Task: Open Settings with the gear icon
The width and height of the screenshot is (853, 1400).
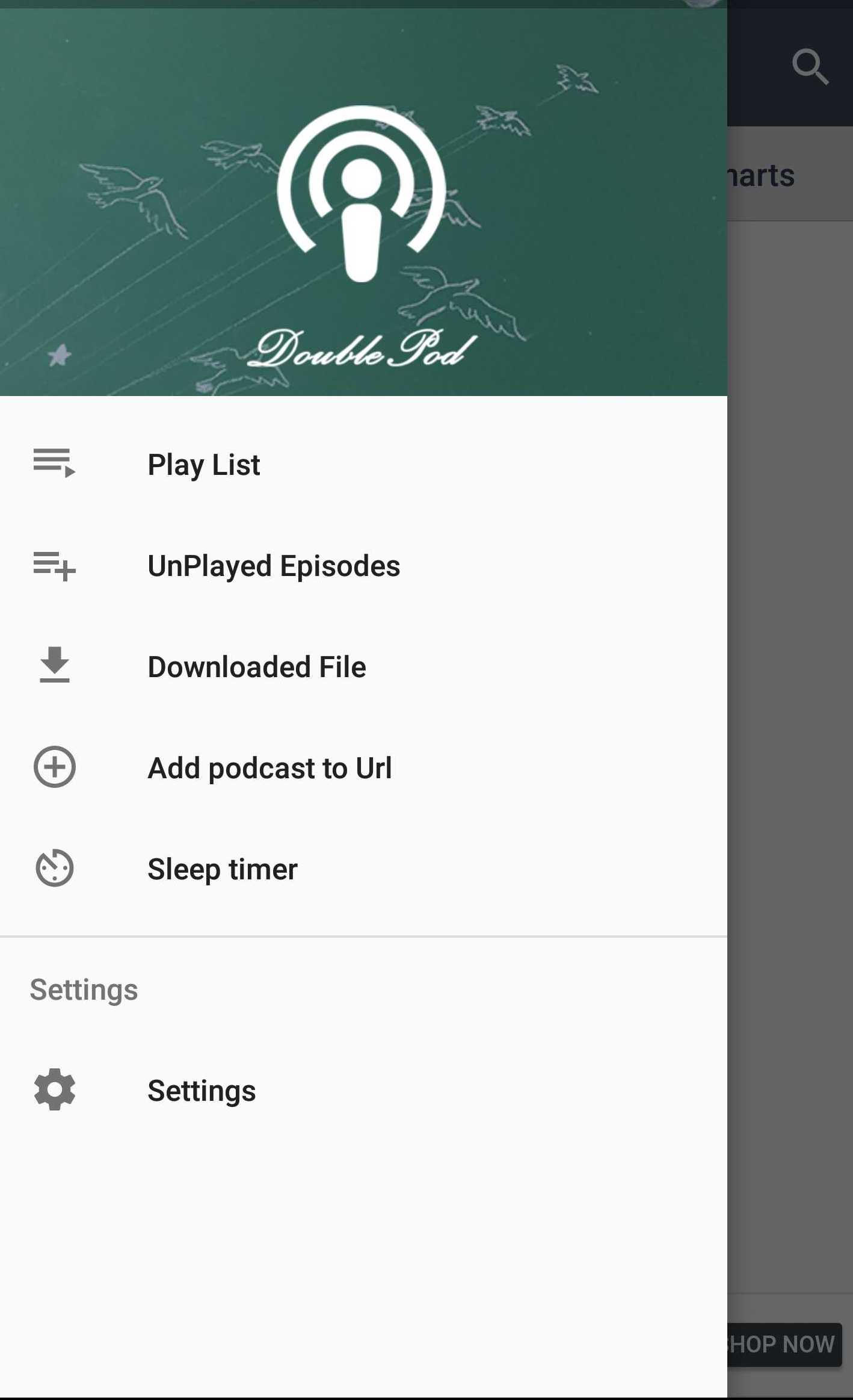Action: (363, 1090)
